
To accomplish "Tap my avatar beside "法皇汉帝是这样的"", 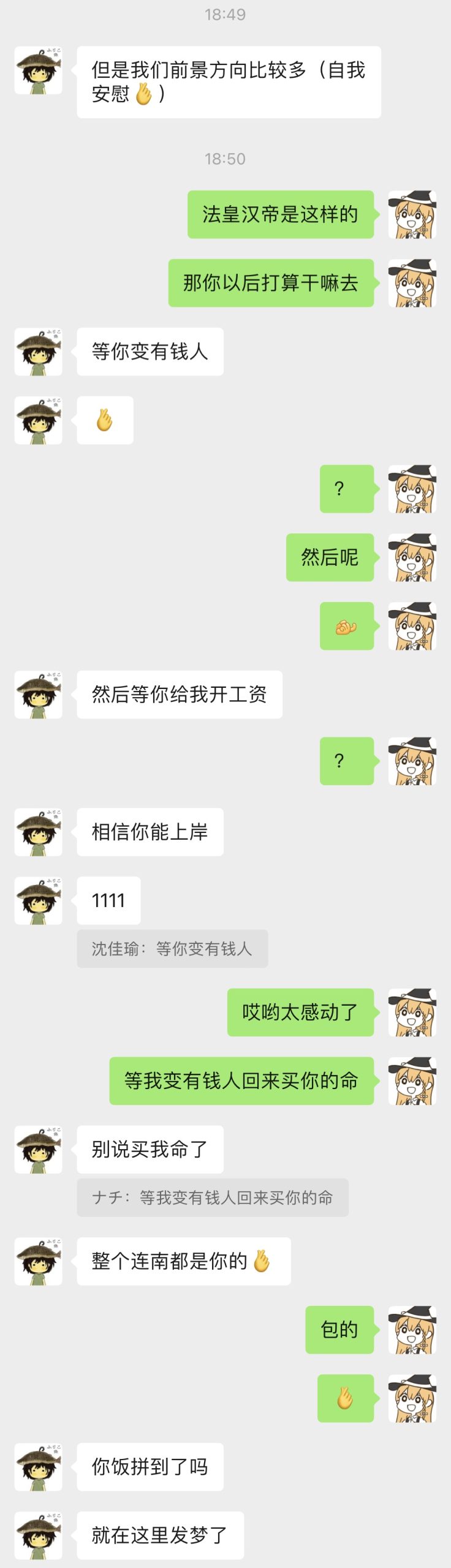I will click(x=412, y=214).
